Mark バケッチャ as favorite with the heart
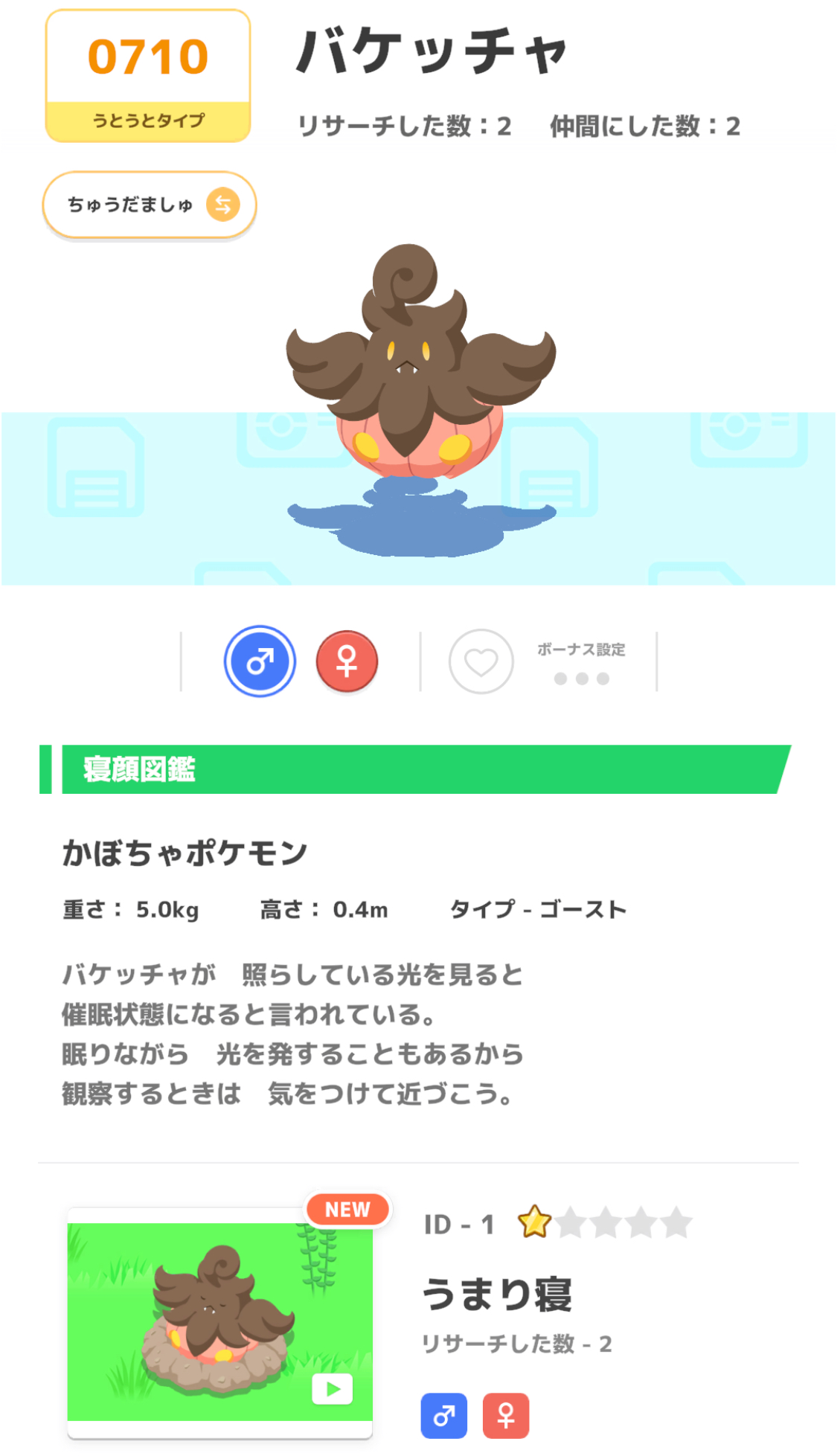The height and width of the screenshot is (1456, 837). pos(481,661)
